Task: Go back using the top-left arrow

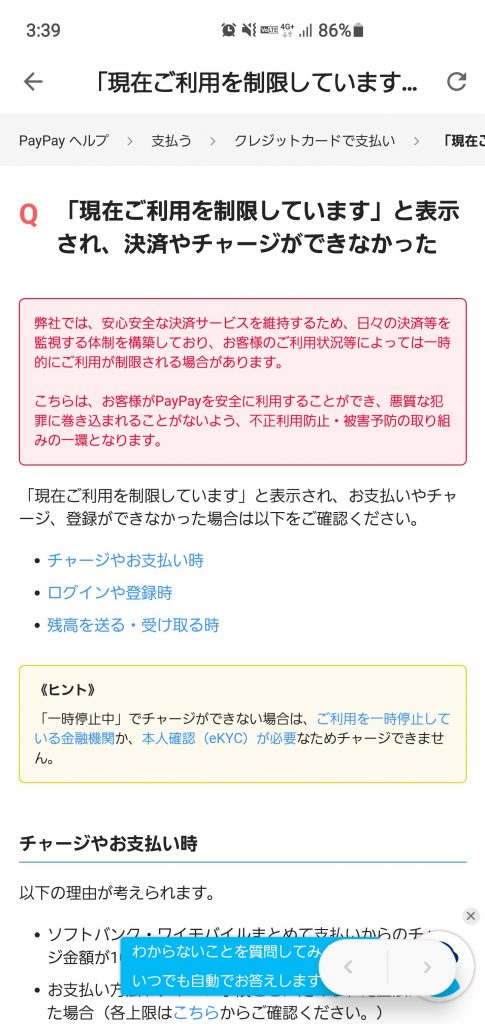Action: pyautogui.click(x=33, y=82)
